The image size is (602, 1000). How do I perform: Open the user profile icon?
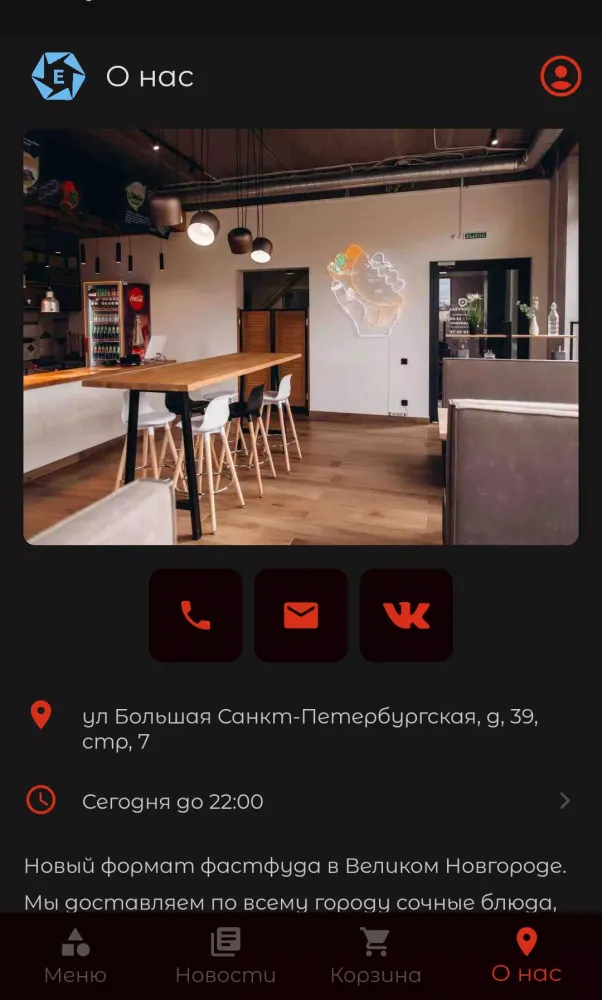pos(560,76)
